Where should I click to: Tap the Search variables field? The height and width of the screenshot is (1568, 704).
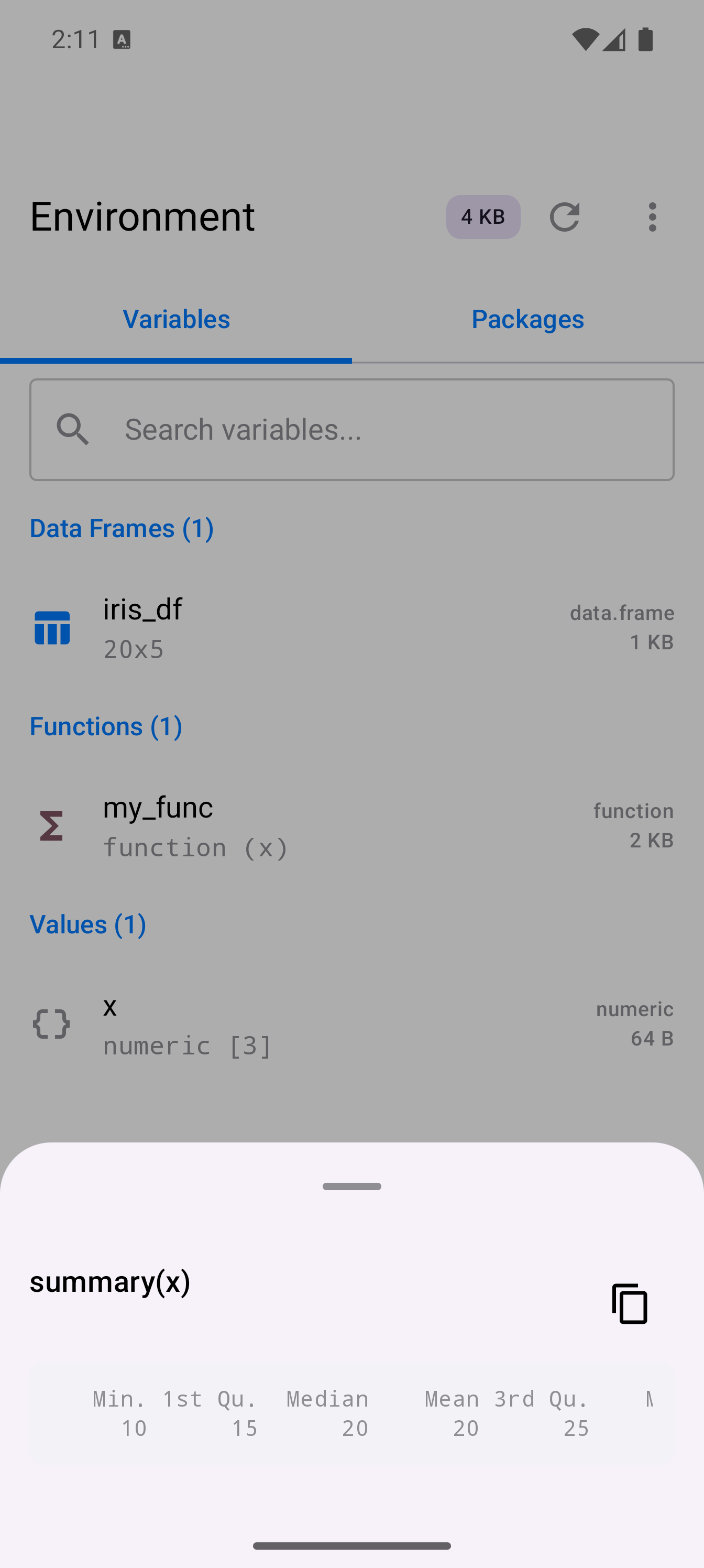[351, 430]
